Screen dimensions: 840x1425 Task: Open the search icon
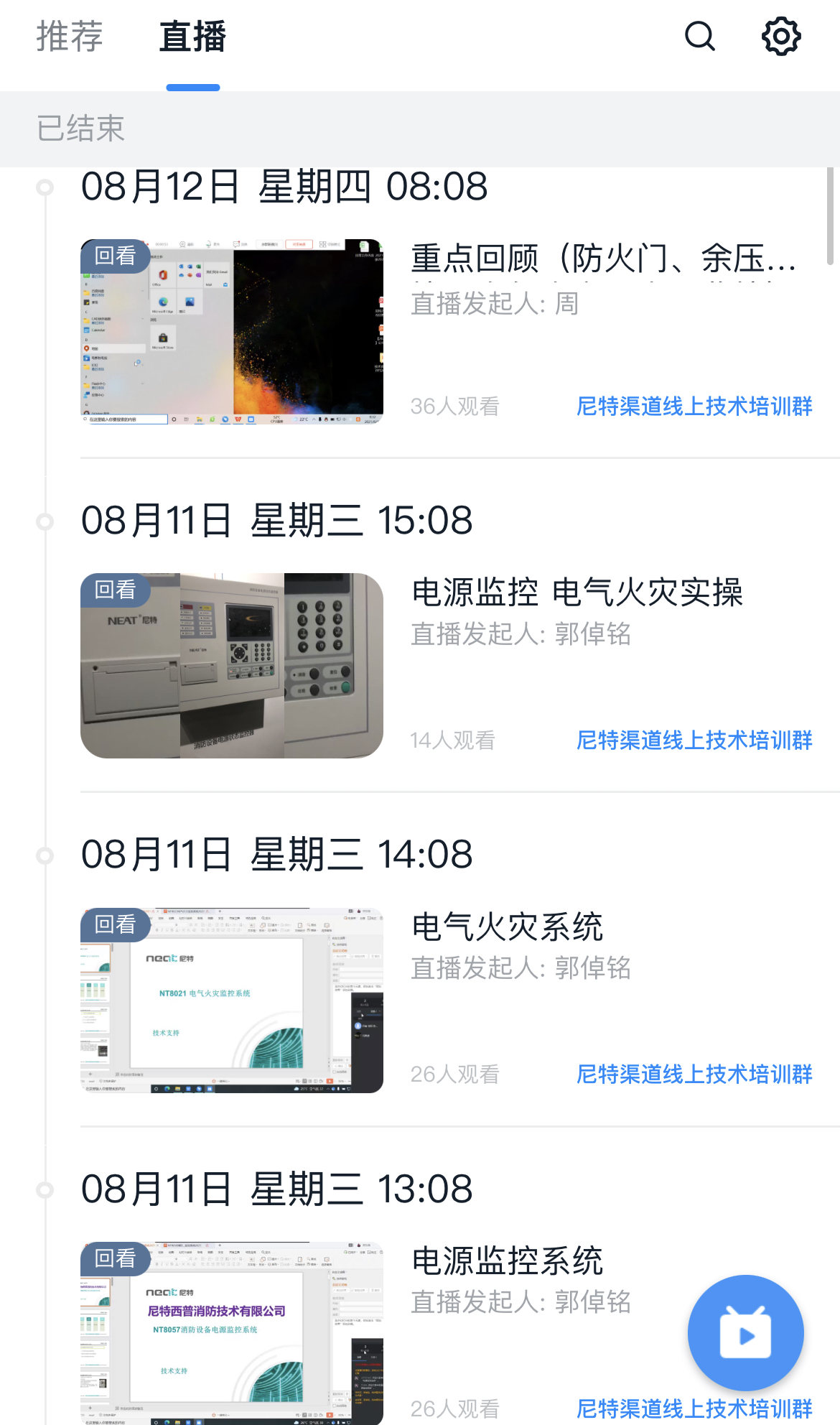[x=699, y=36]
